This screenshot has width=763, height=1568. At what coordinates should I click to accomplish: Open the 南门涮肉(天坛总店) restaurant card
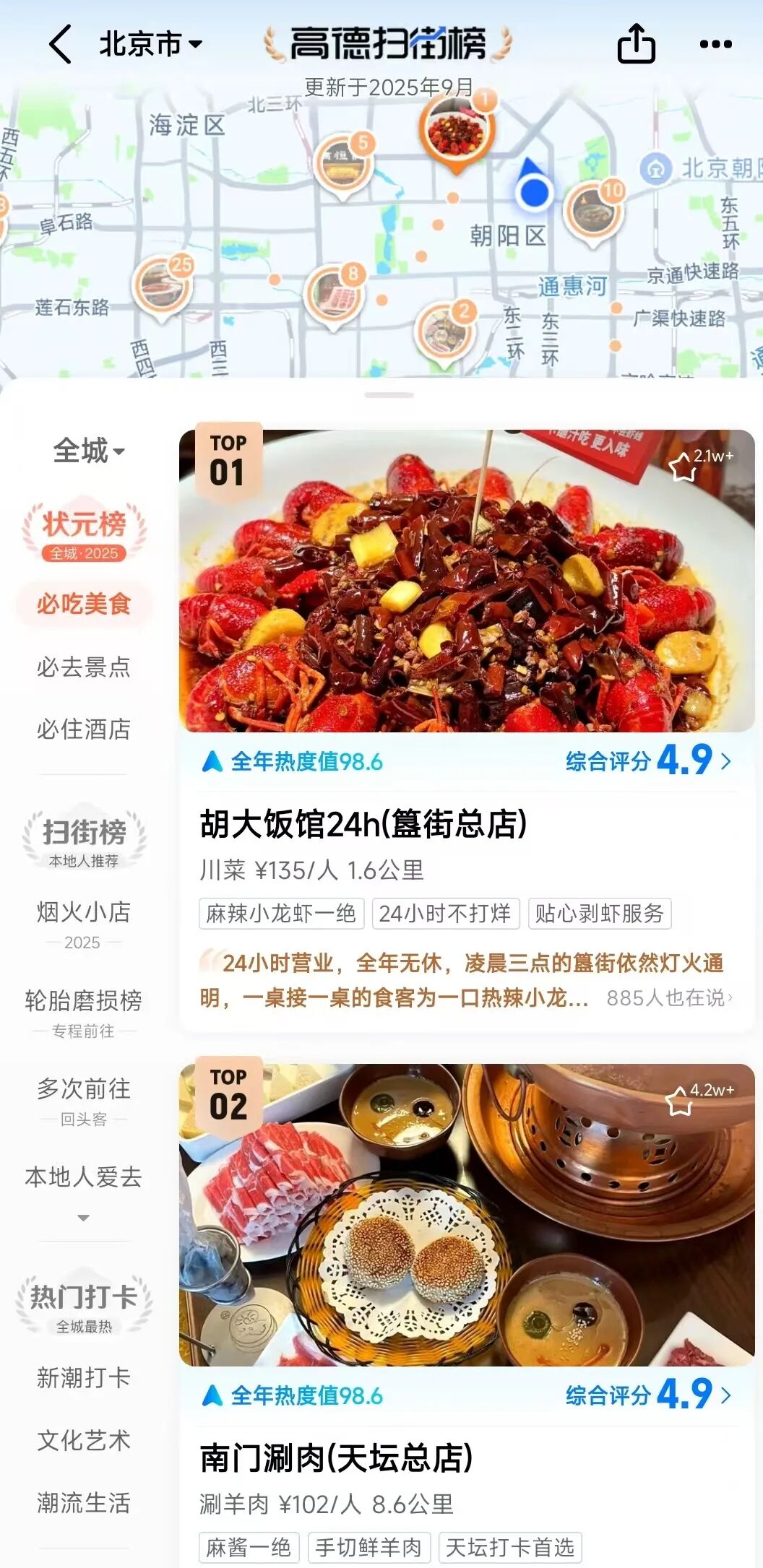[337, 1457]
